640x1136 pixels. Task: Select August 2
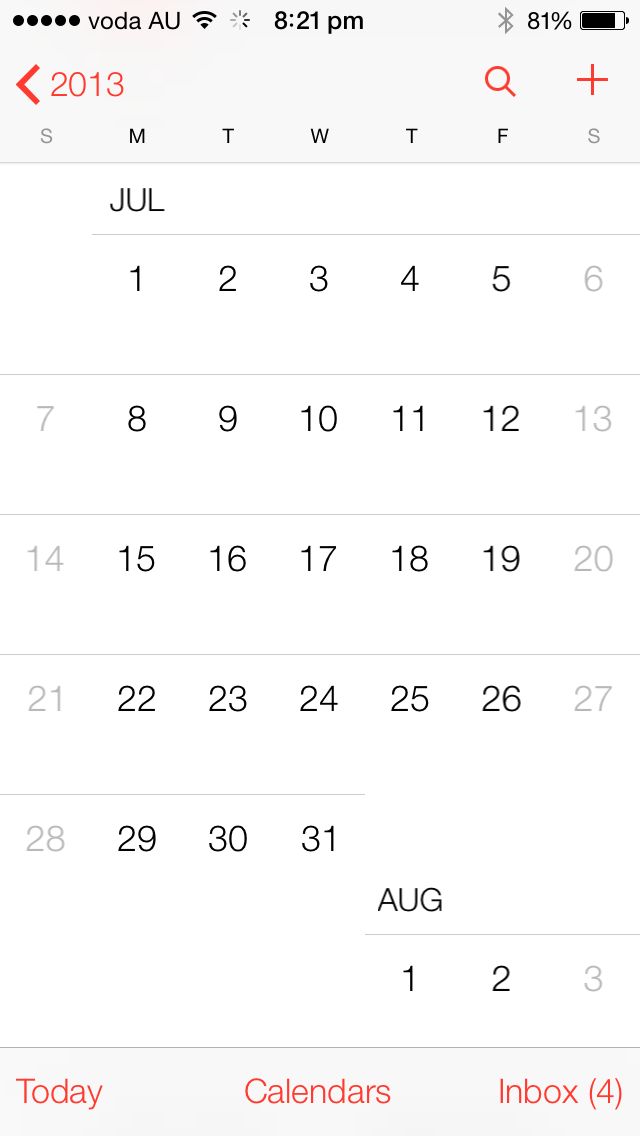click(501, 979)
